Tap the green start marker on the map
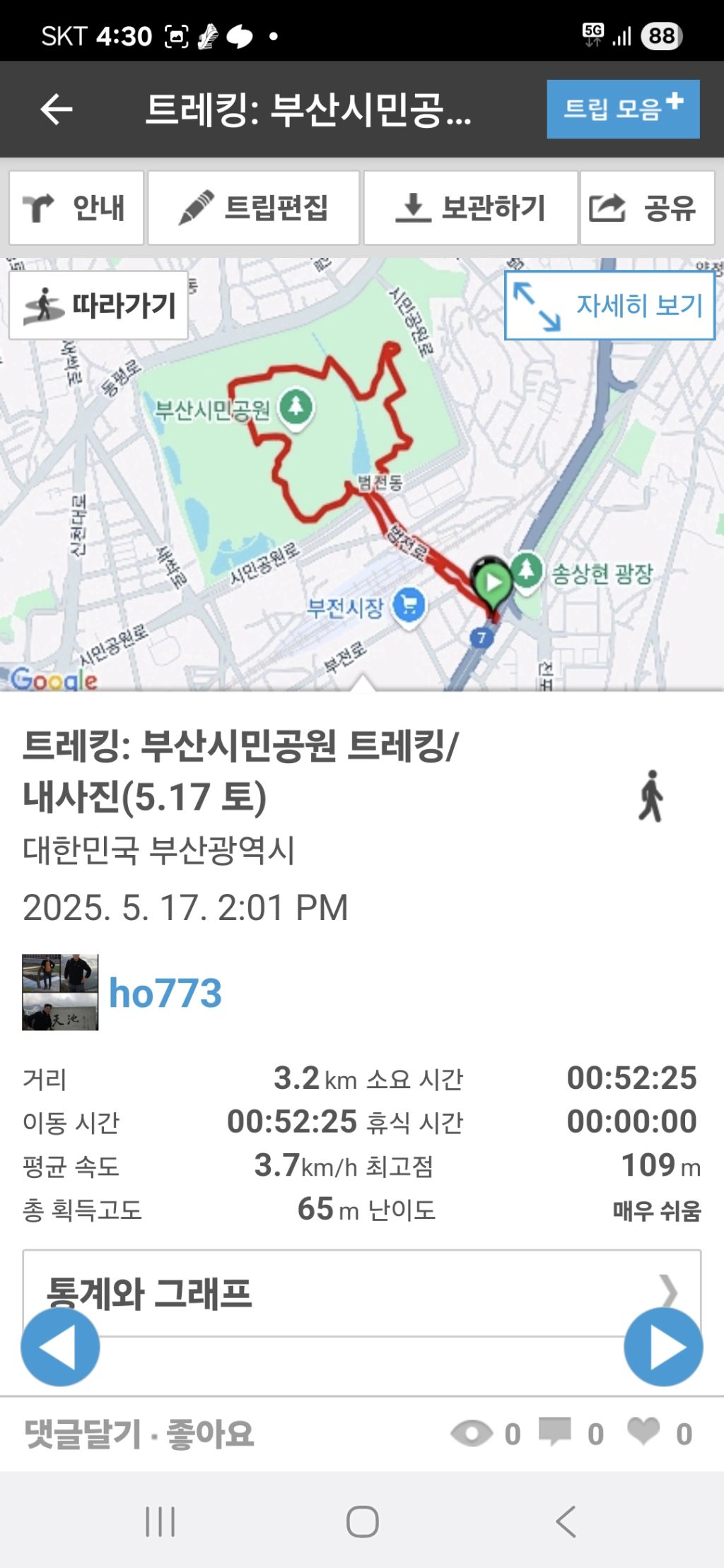This screenshot has height=1568, width=724. coord(492,582)
